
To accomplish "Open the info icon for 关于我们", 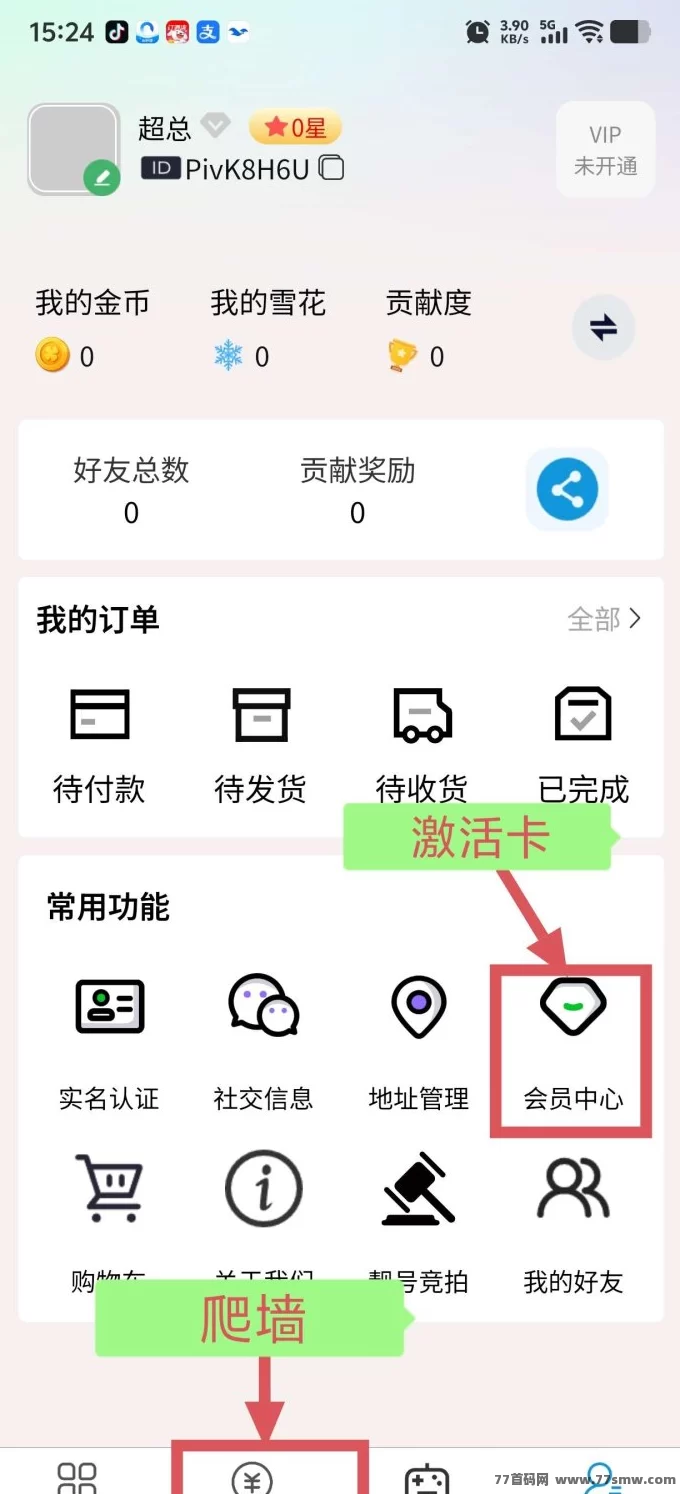I will (263, 1190).
